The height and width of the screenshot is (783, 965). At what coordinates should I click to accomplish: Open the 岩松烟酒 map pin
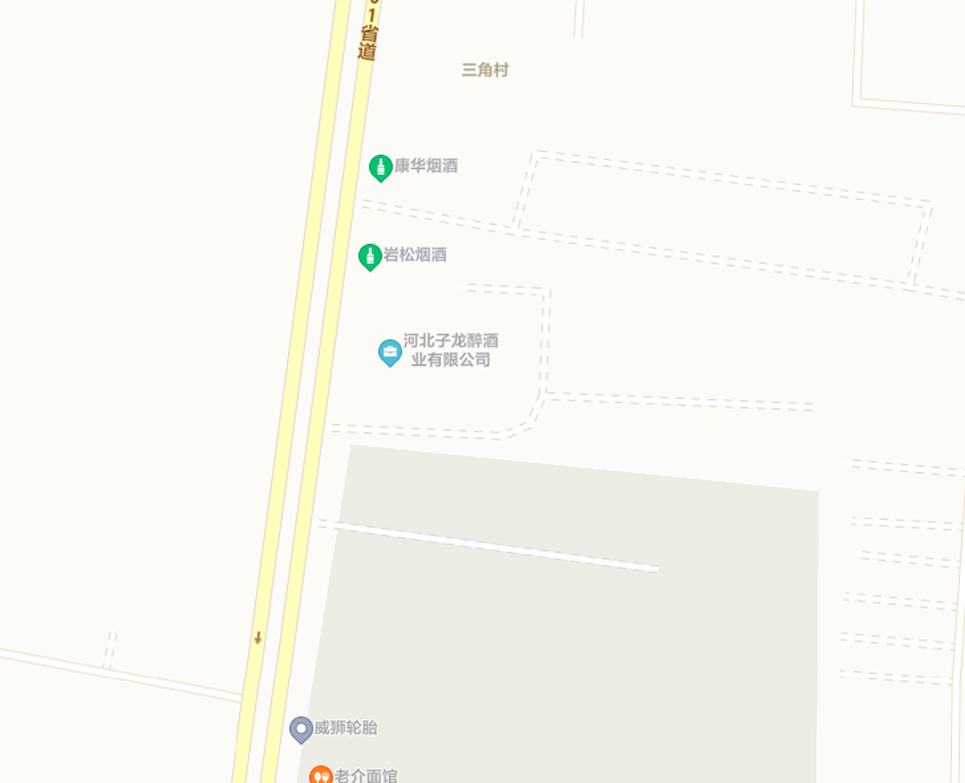[x=370, y=256]
